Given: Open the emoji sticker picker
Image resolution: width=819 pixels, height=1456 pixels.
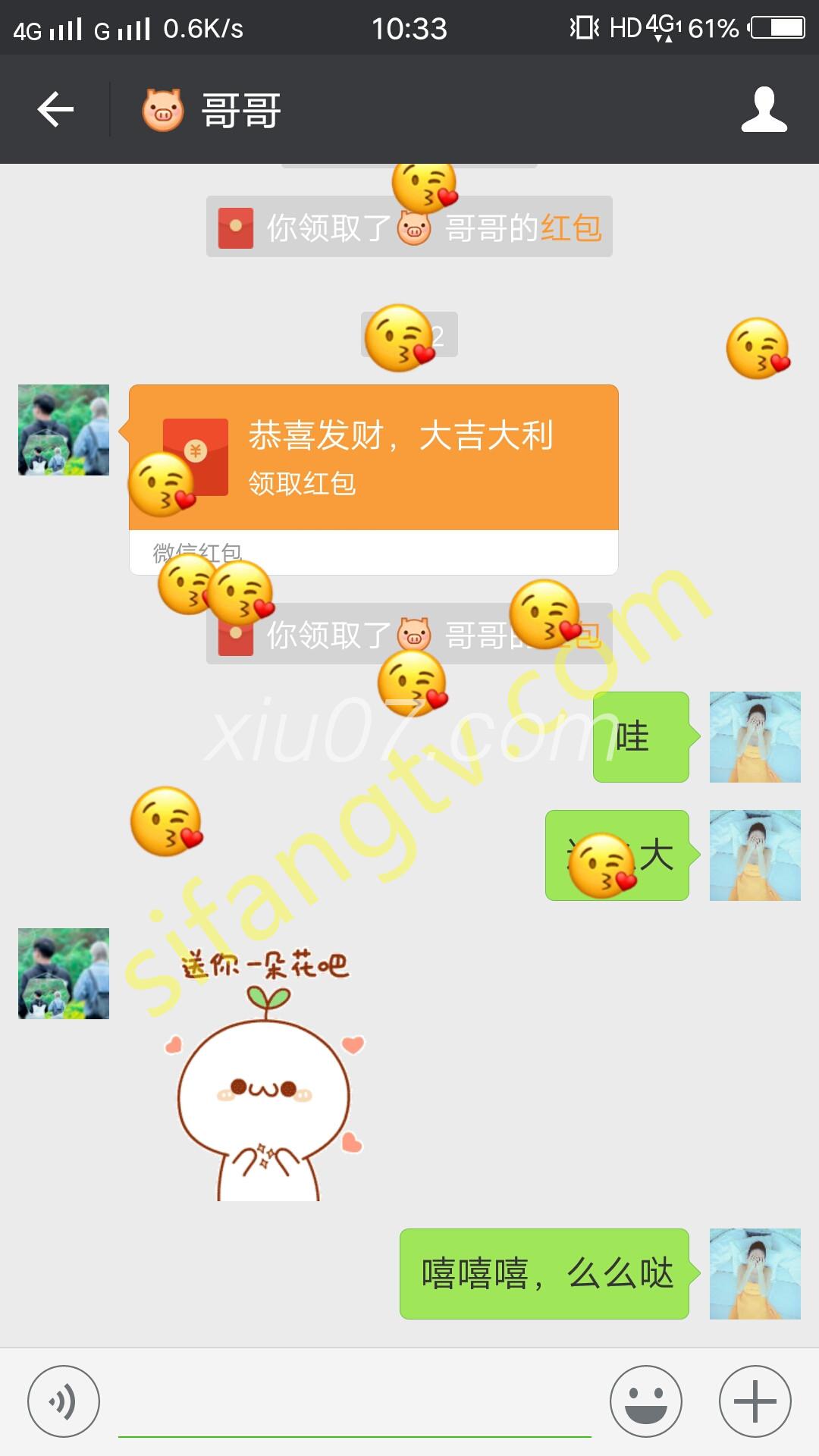Looking at the screenshot, I should [646, 1401].
